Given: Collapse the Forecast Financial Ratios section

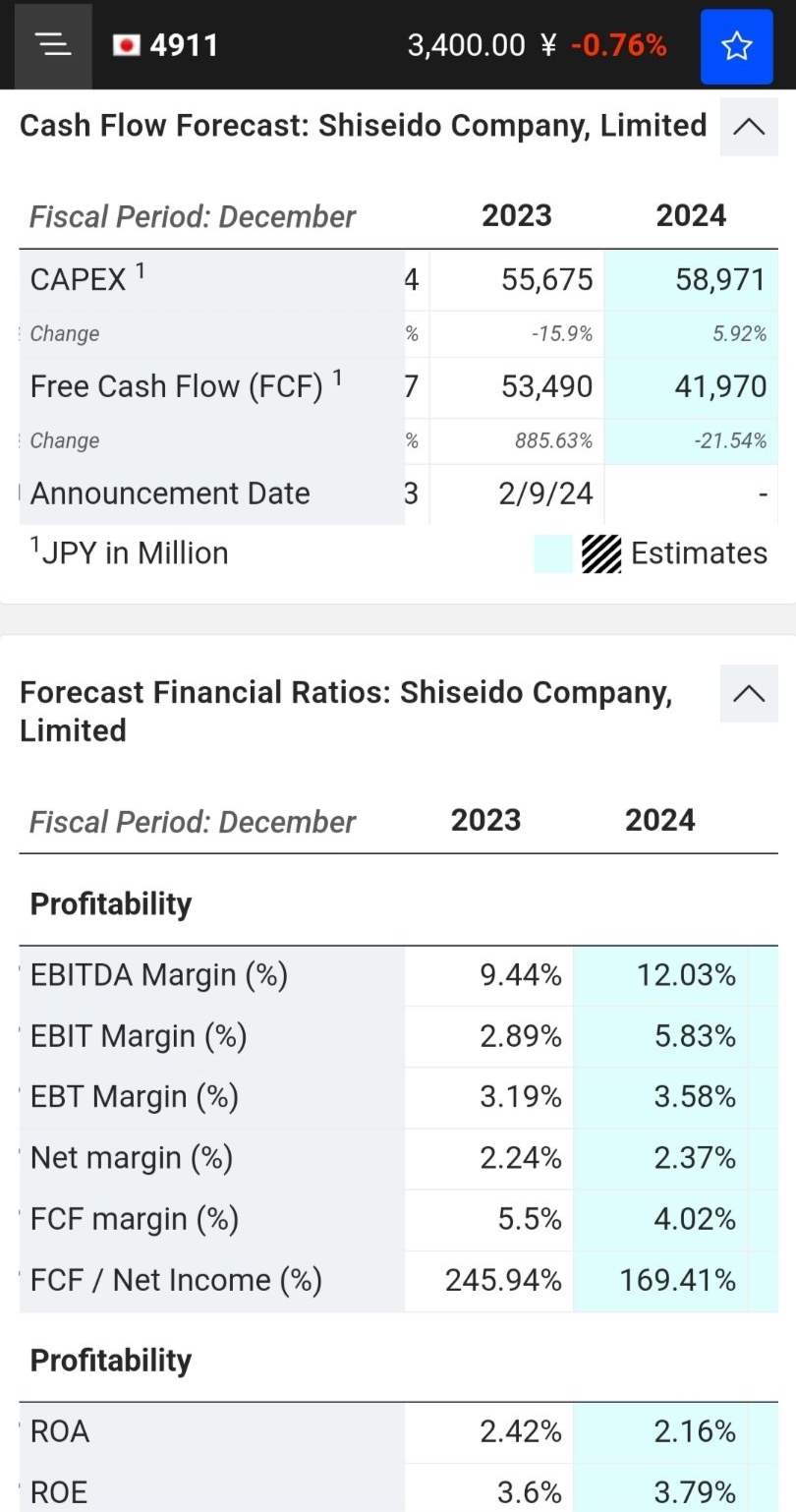Looking at the screenshot, I should tap(749, 694).
